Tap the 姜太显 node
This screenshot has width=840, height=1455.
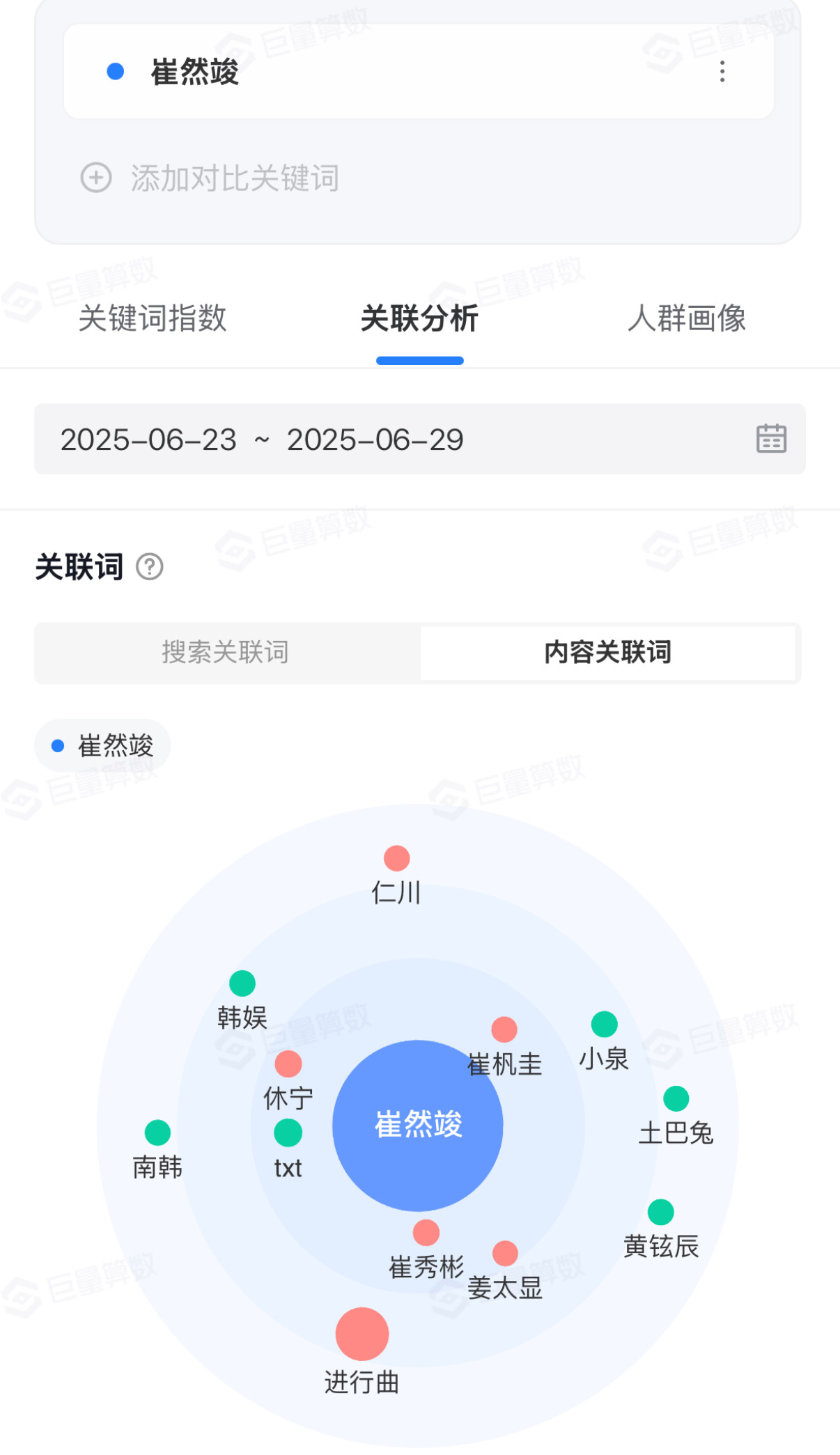click(x=505, y=1254)
